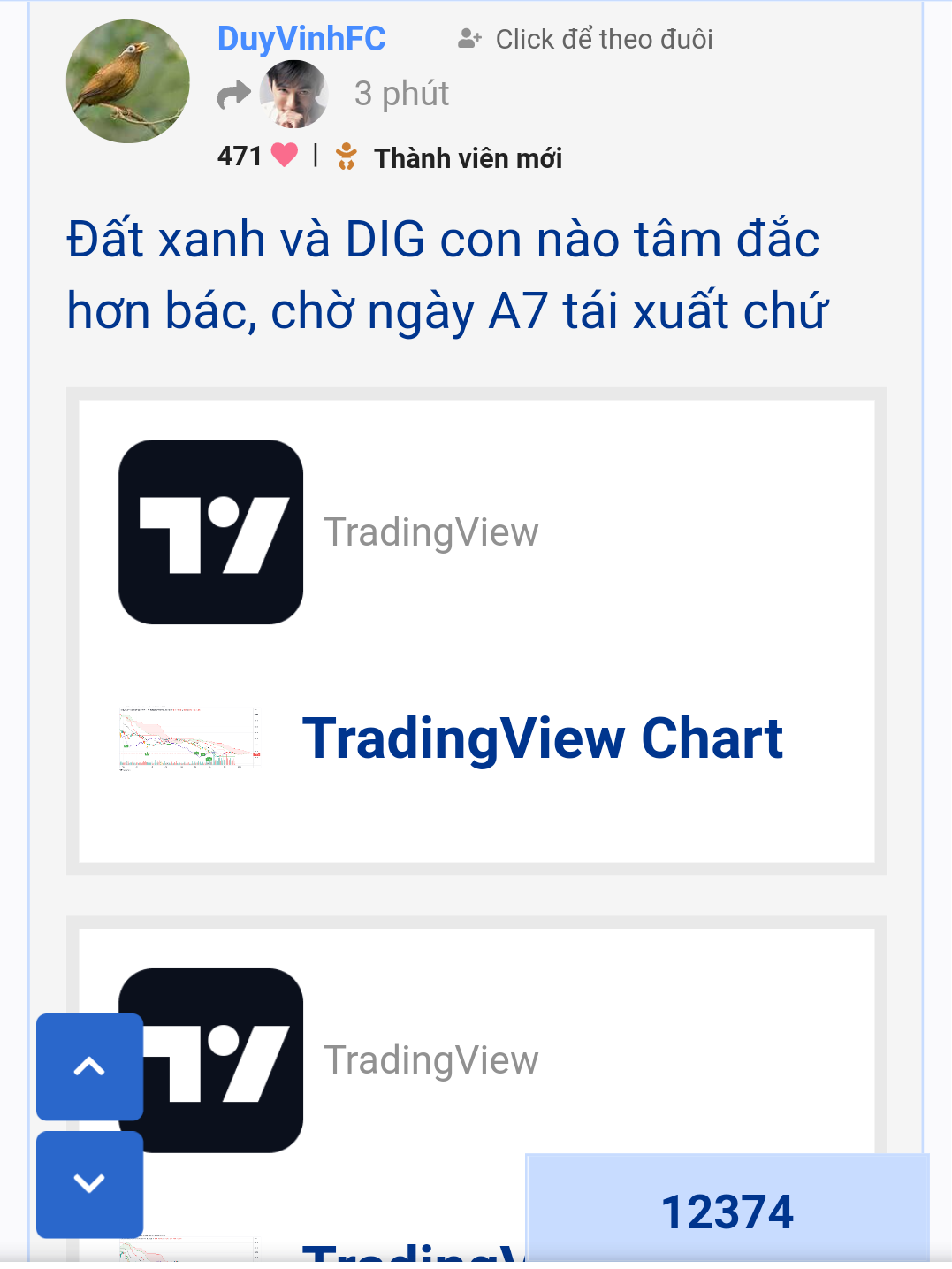
Task: Jump down with the down arrow button
Action: (x=89, y=1183)
